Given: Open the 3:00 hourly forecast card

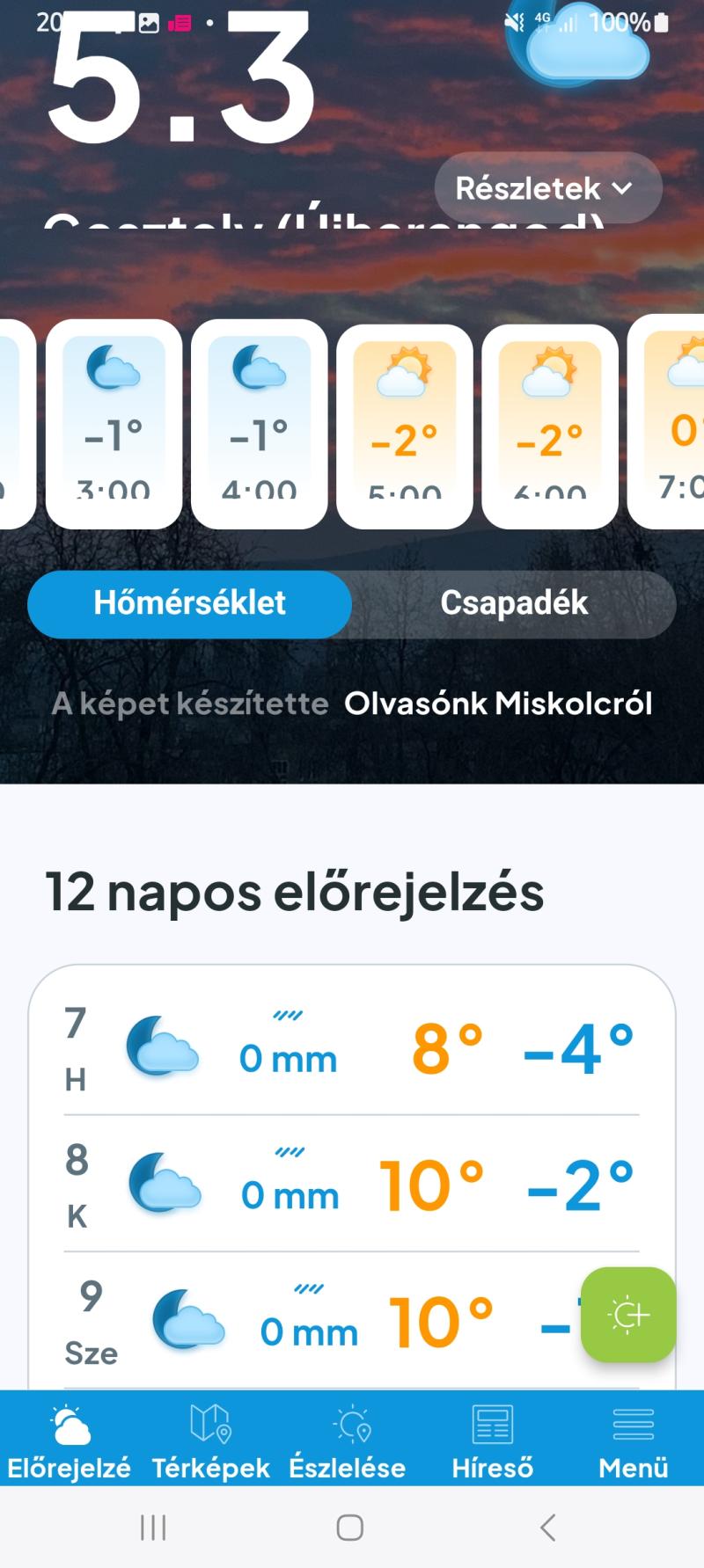Looking at the screenshot, I should [114, 424].
